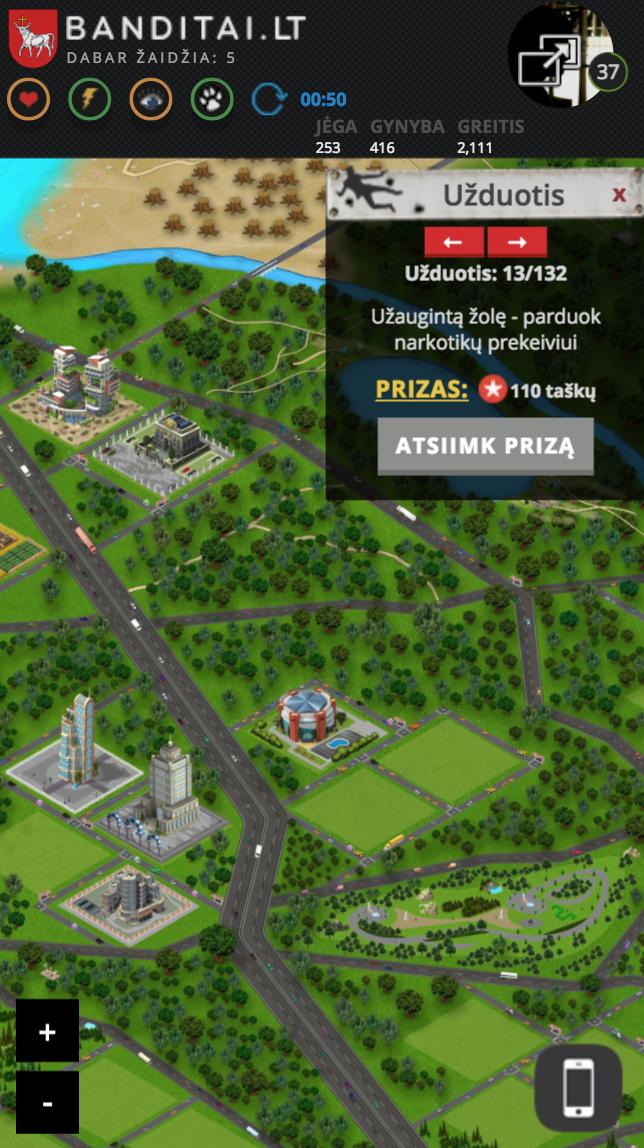This screenshot has height=1148, width=644.
Task: Open the profile avatar with level 37
Action: pos(558,58)
